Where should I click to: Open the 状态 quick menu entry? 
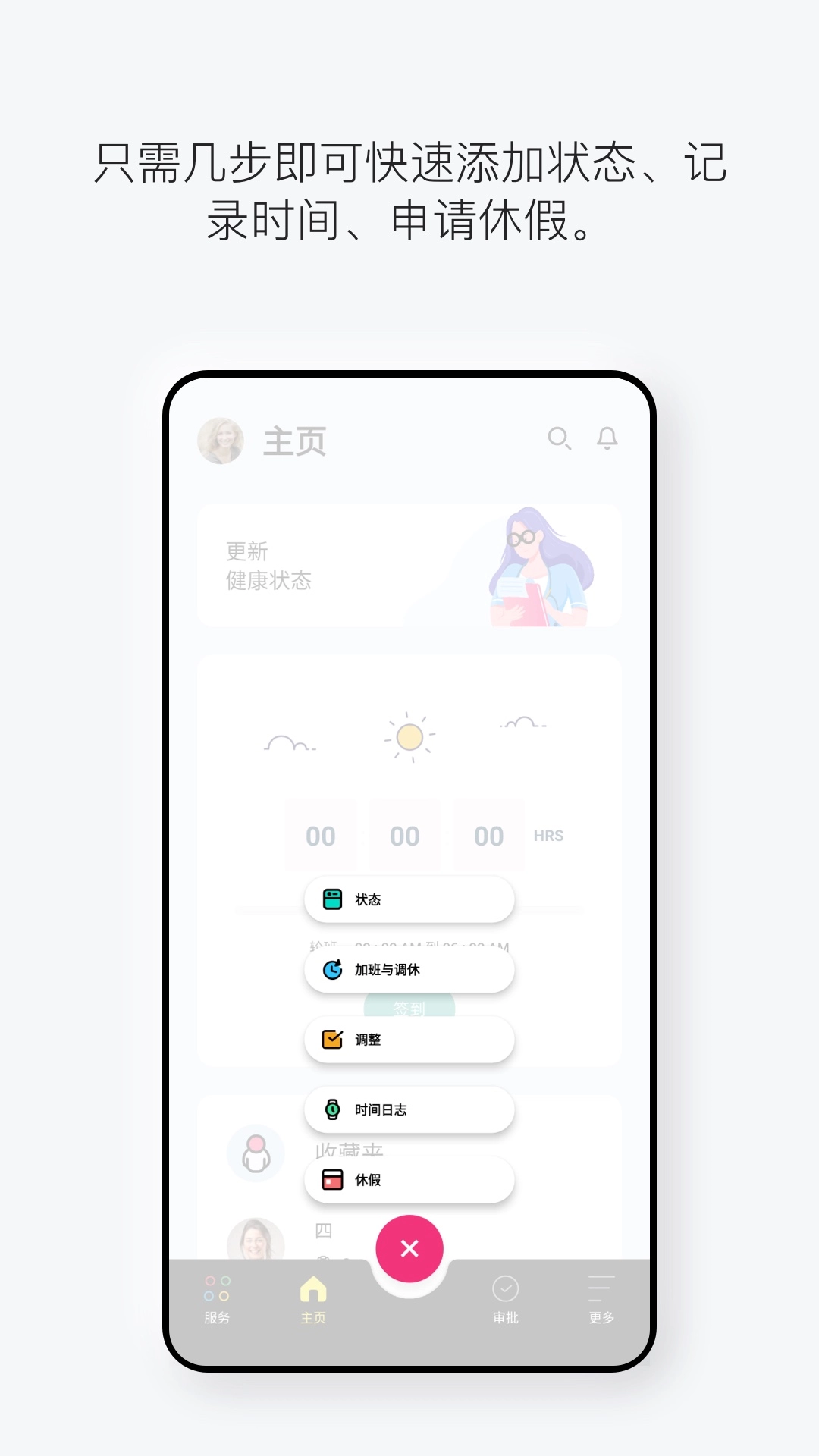(408, 899)
